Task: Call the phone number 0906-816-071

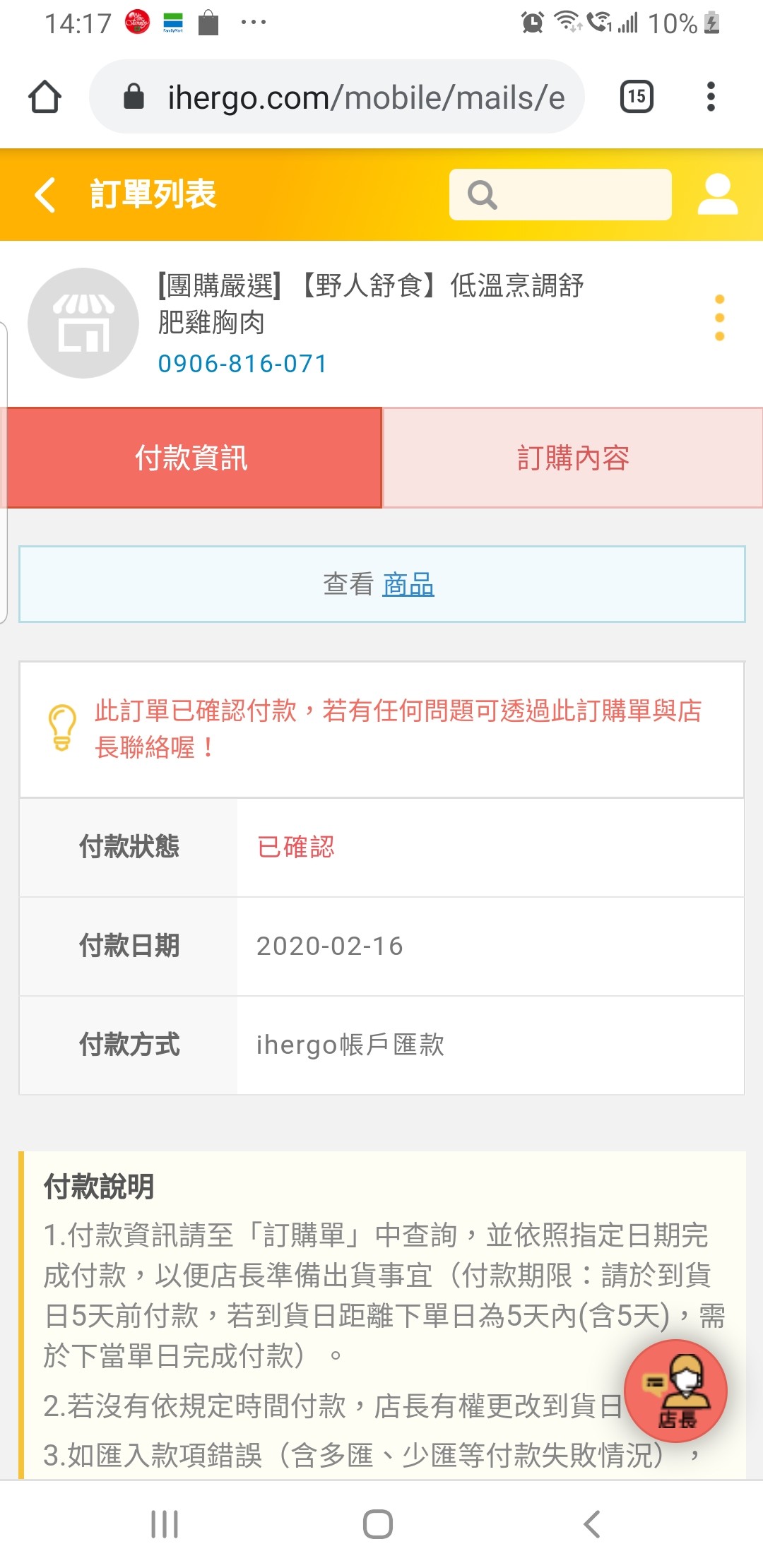Action: 243,364
